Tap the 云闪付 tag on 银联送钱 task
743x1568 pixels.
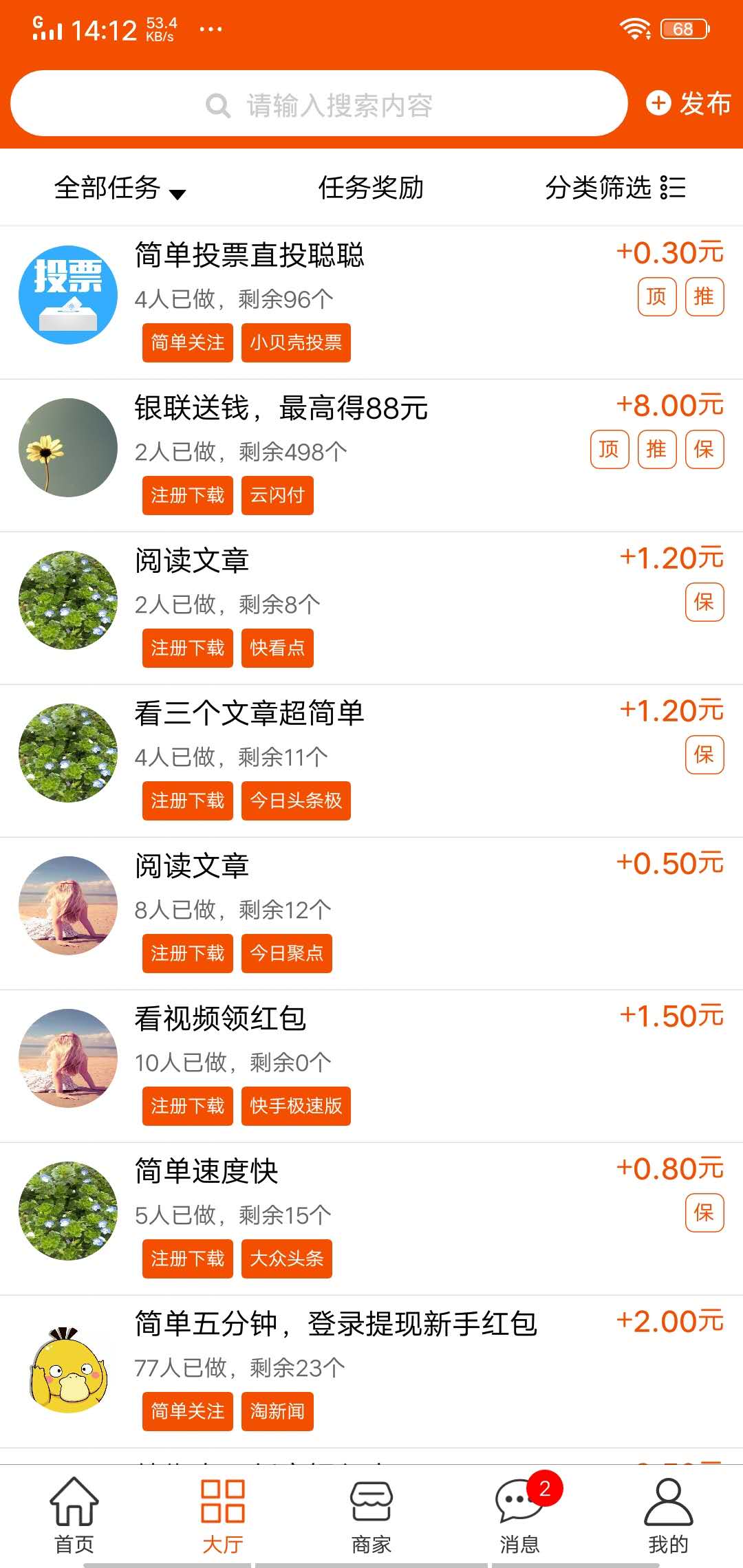tap(277, 495)
